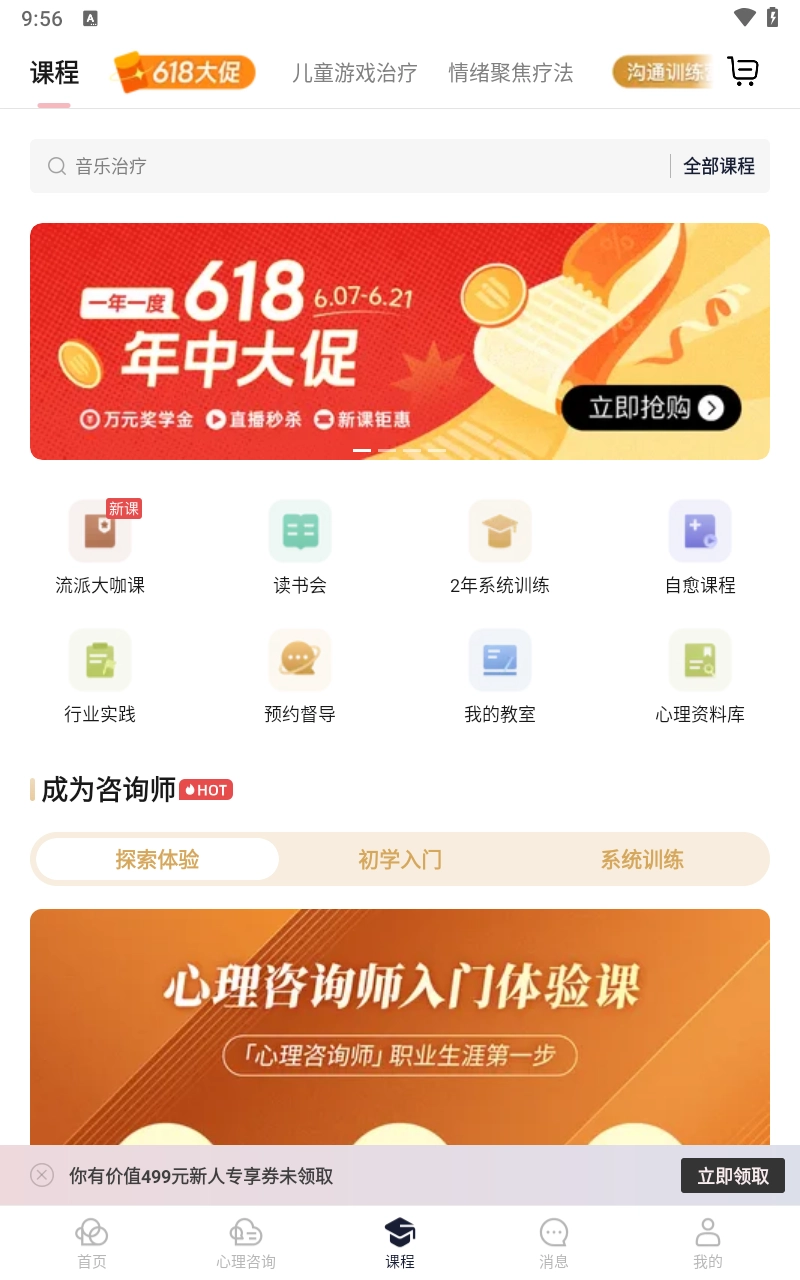Go to 心理咨询 in bottom navigation
The height and width of the screenshot is (1280, 800).
point(246,1244)
